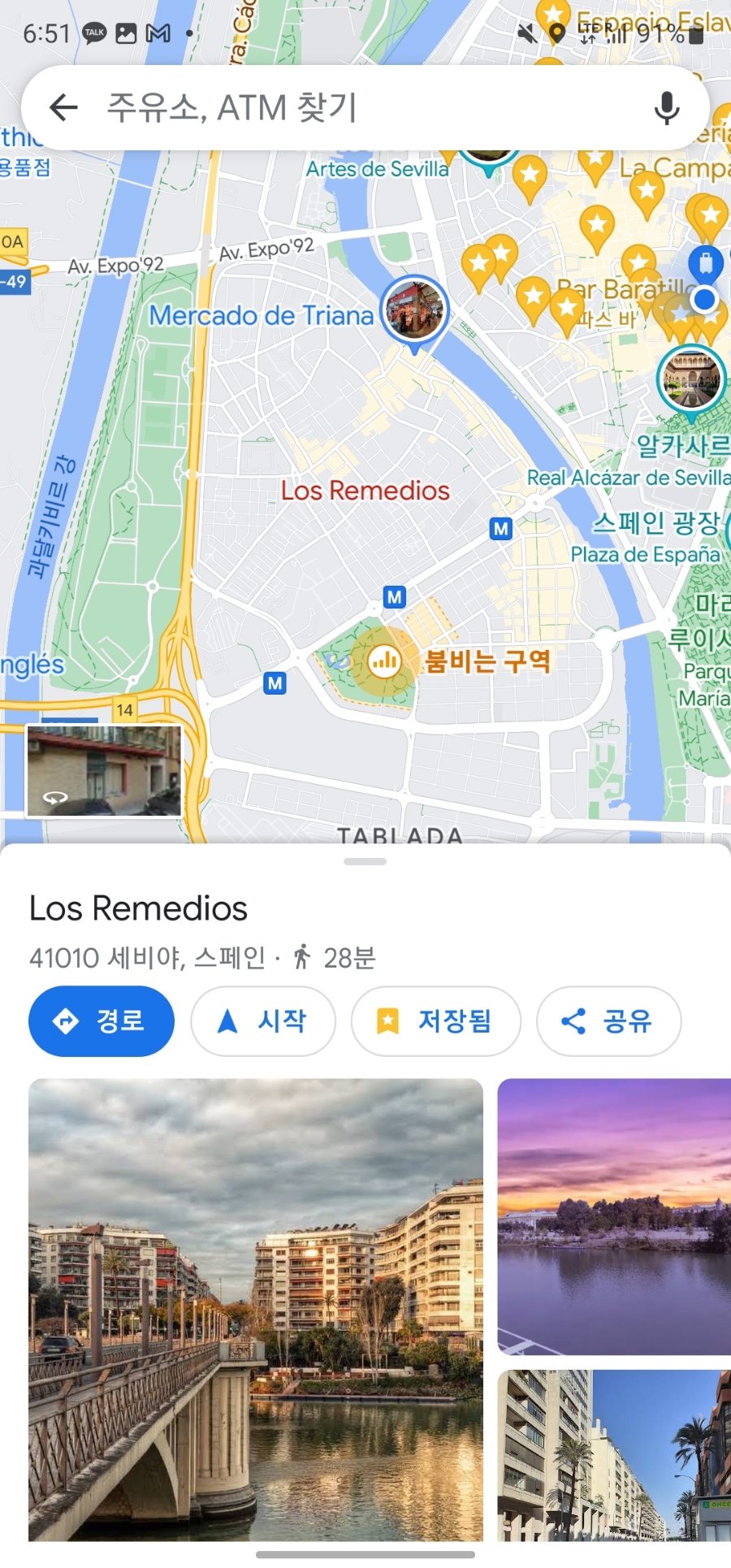The height and width of the screenshot is (1568, 731).
Task: Get directions with the 경로 button
Action: tap(102, 1020)
